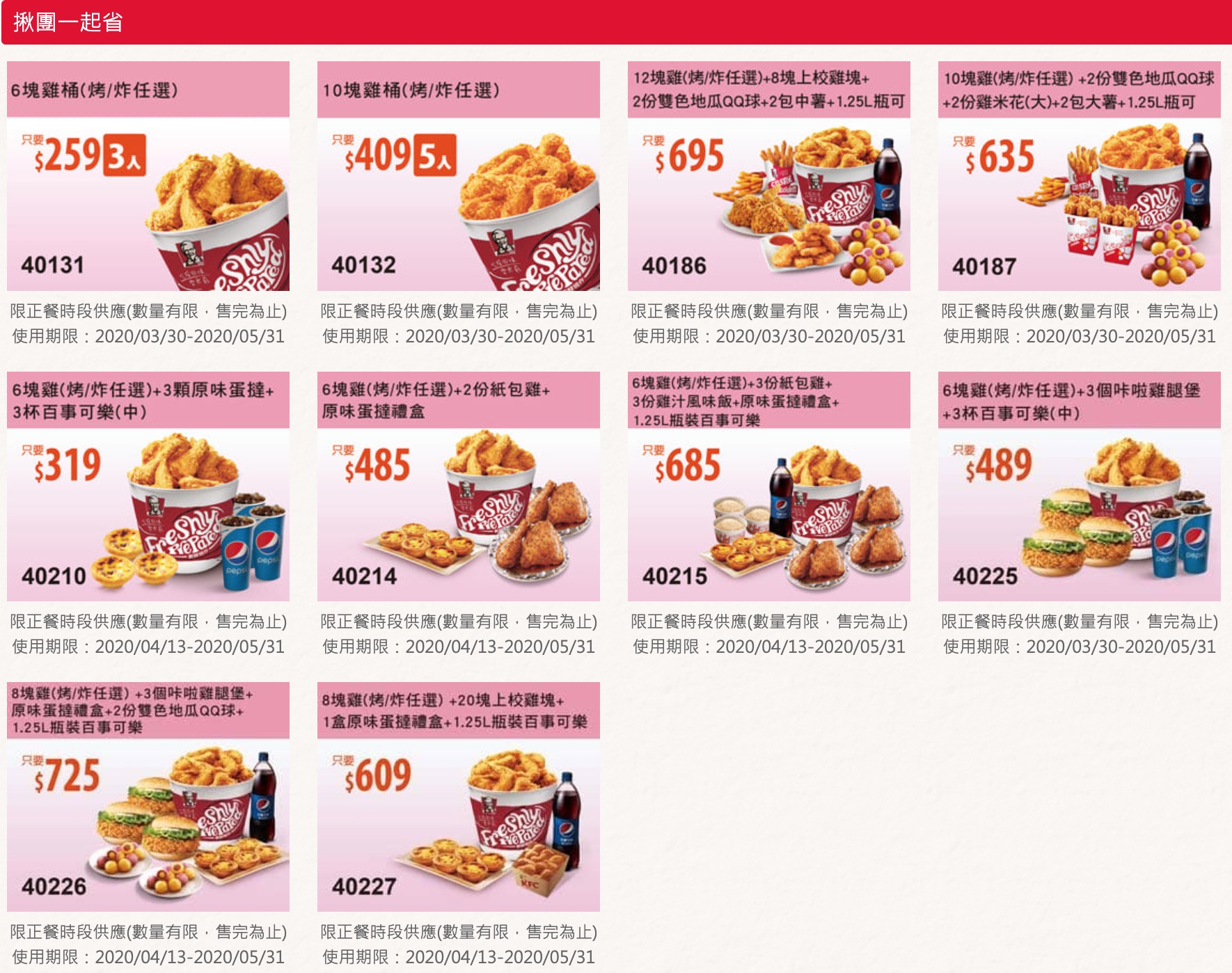
Task: Choose coupon 40210 with egg tarts and Pepsi
Action: pos(148,514)
